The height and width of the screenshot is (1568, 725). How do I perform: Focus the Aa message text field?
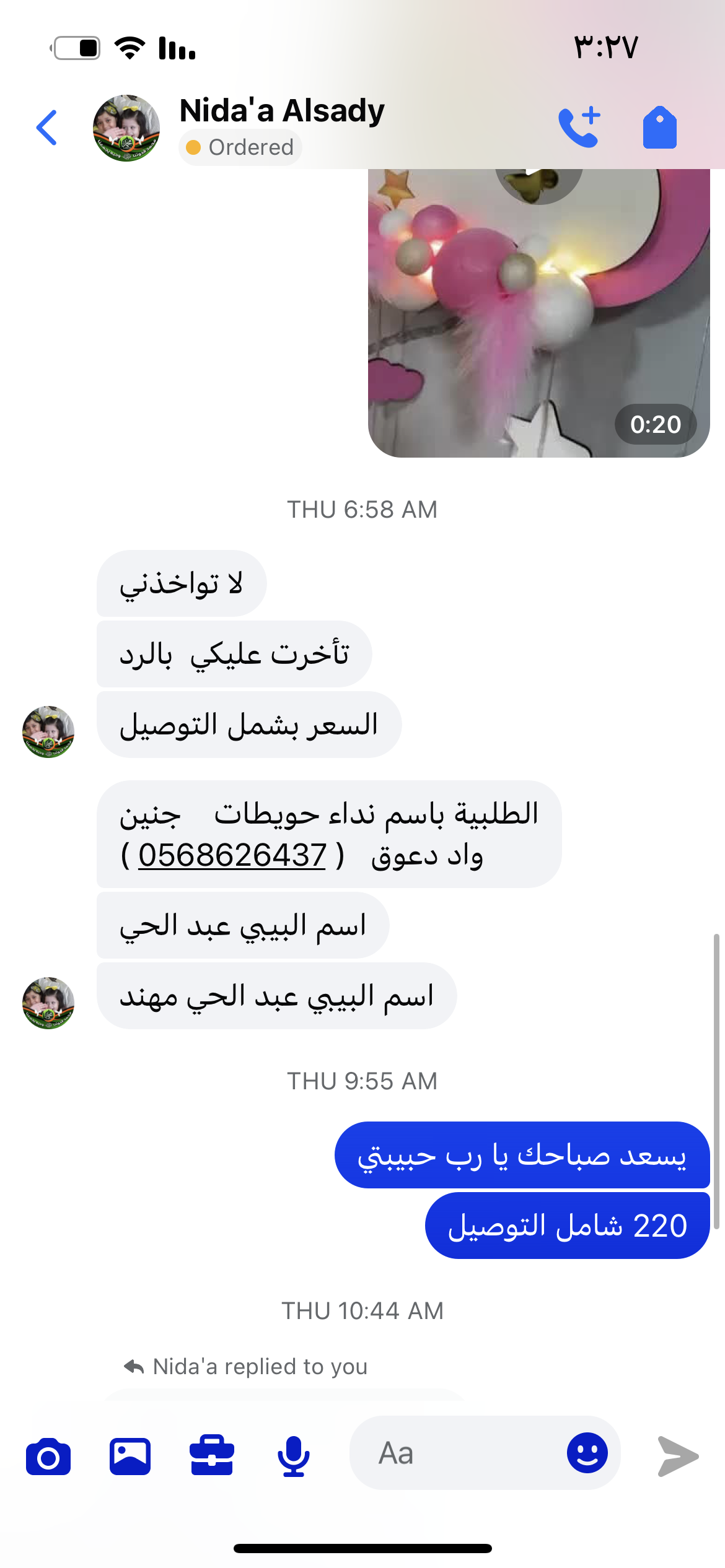click(x=459, y=1453)
